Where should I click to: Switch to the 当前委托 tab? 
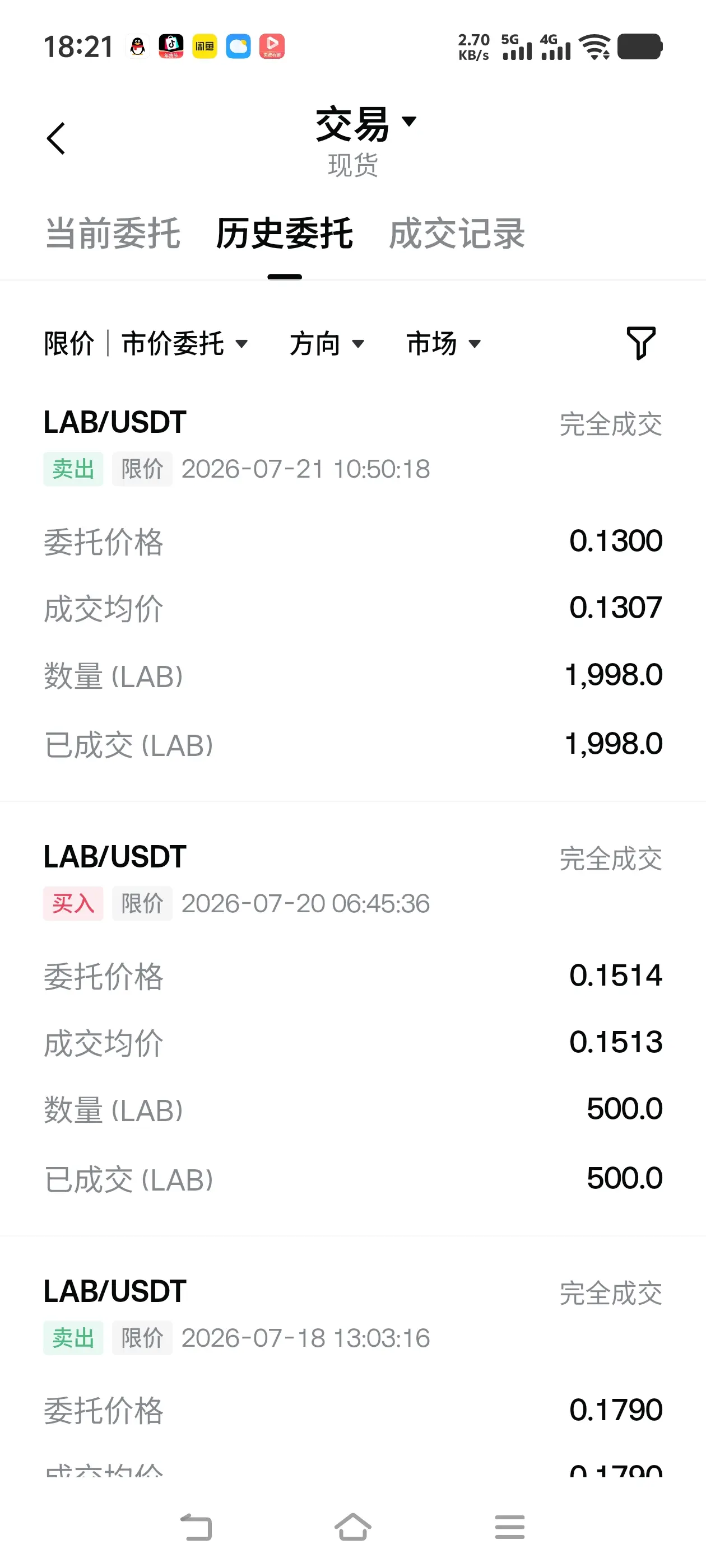tap(113, 233)
